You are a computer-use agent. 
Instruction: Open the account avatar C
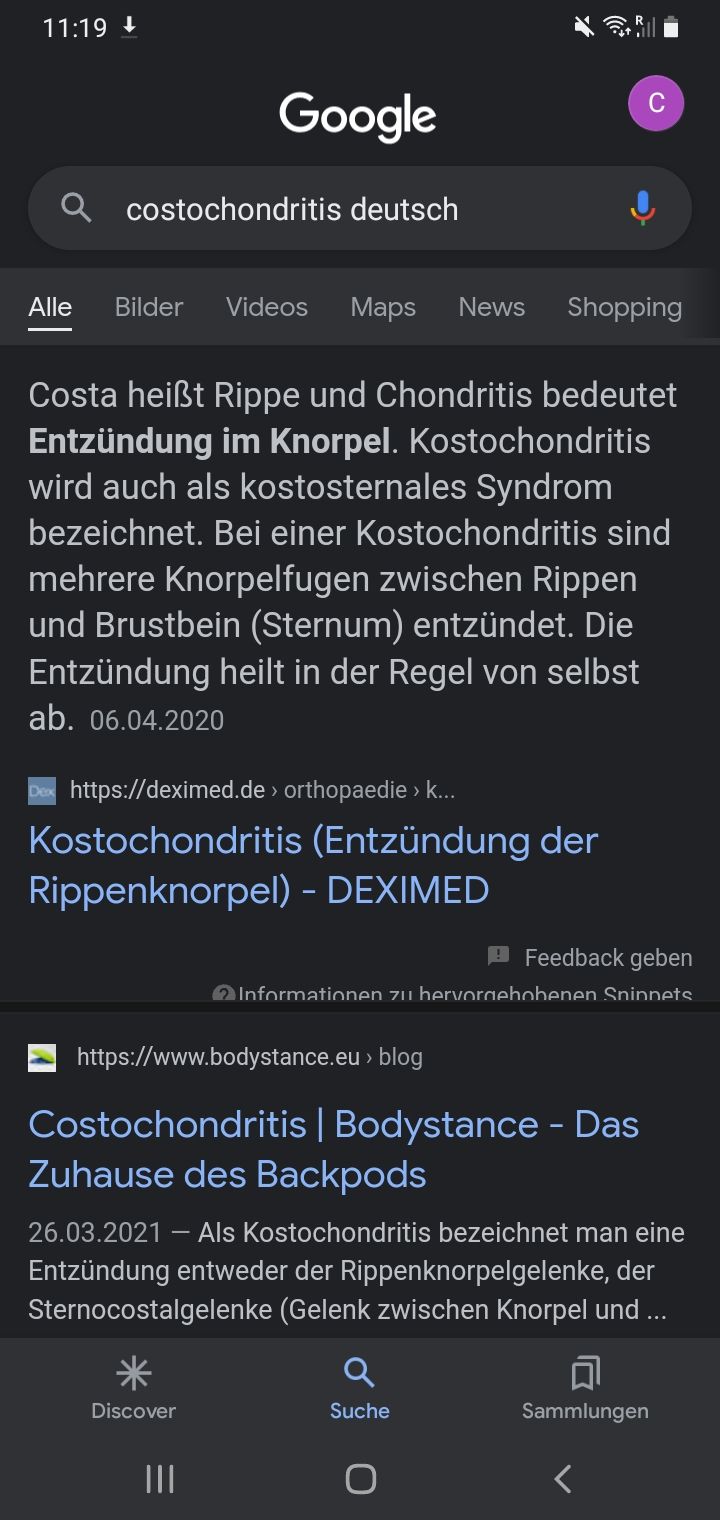655,103
